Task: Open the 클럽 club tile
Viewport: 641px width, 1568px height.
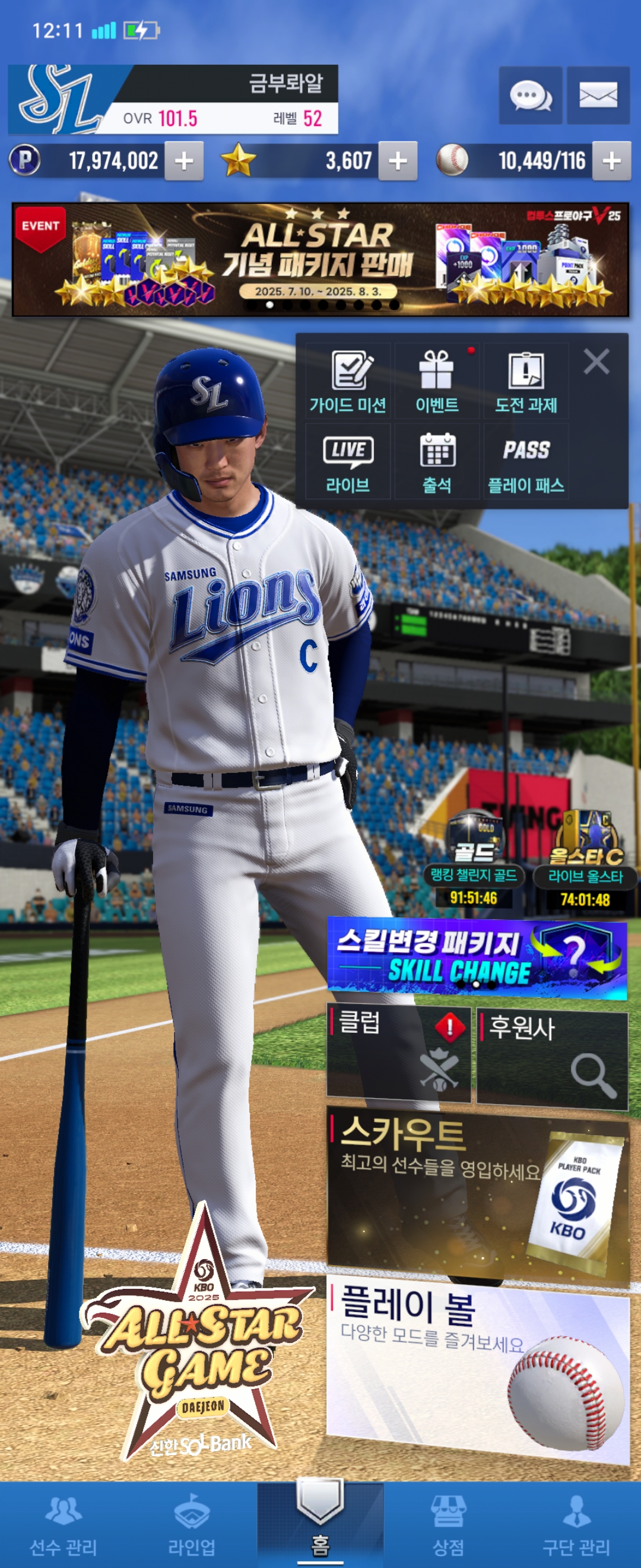Action: (x=399, y=1054)
